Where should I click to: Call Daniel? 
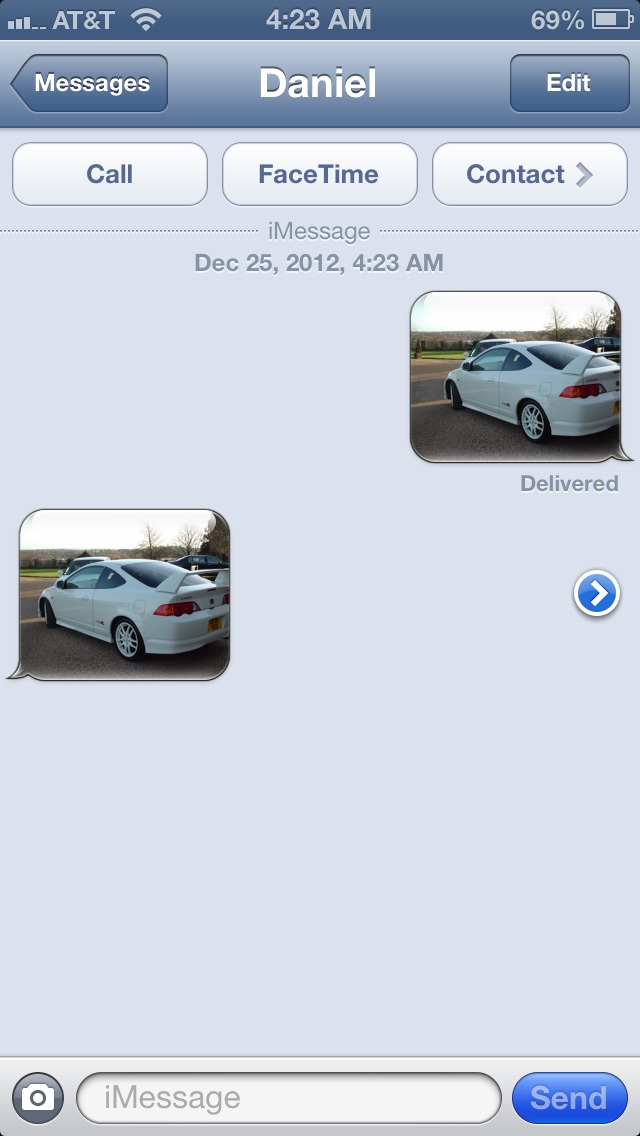(x=110, y=174)
